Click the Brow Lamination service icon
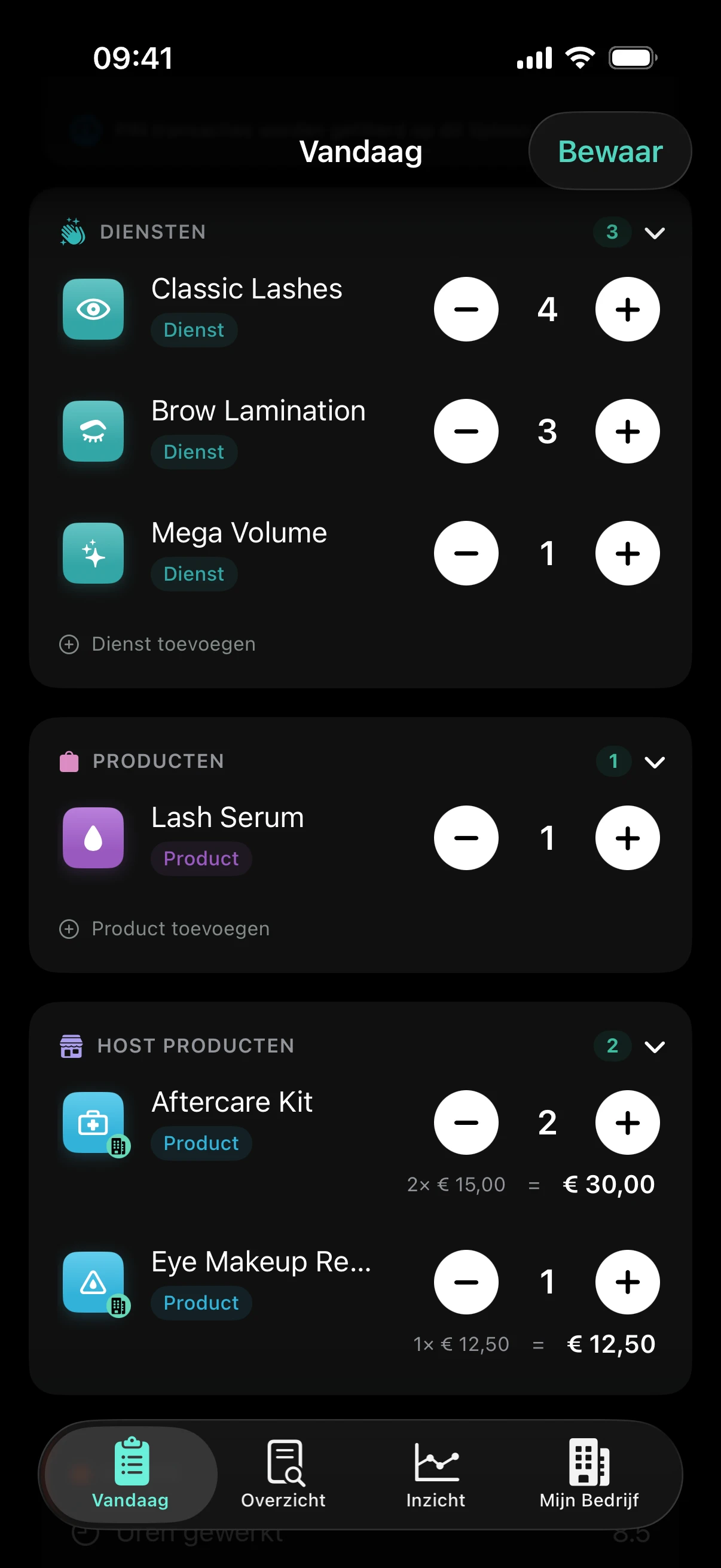 (x=93, y=431)
